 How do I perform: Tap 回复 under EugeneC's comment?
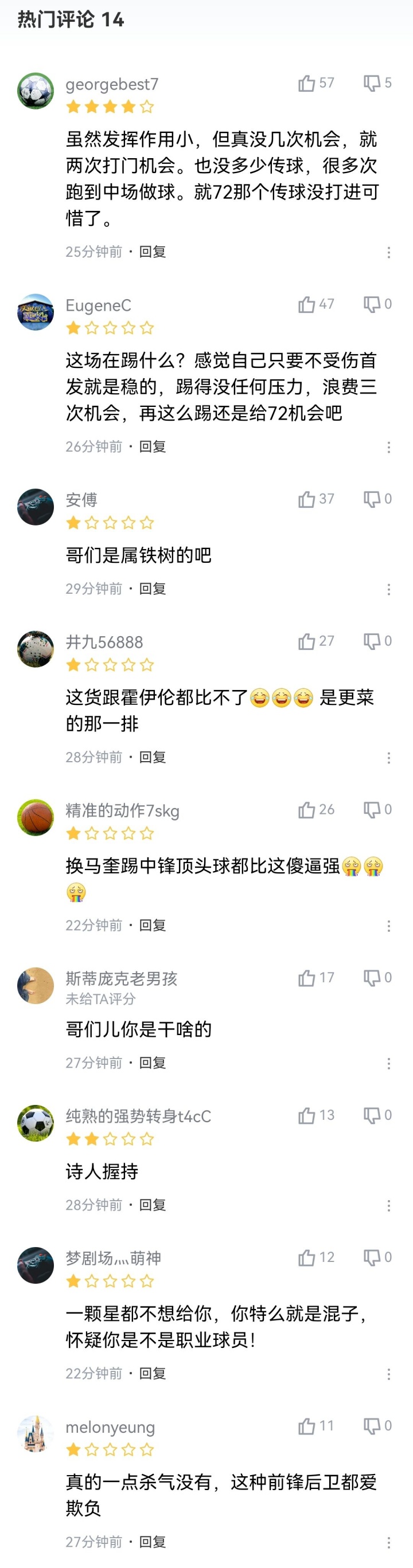(152, 446)
